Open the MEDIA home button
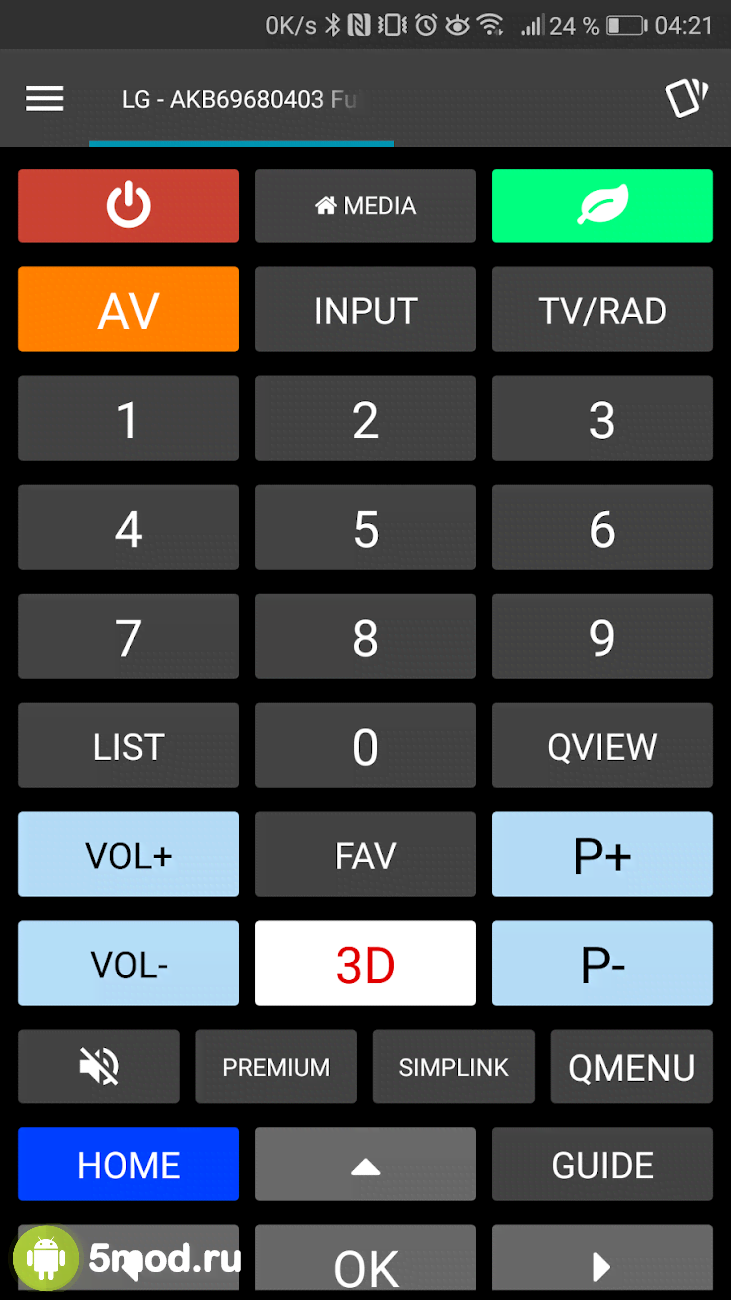The image size is (731, 1300). click(x=365, y=206)
